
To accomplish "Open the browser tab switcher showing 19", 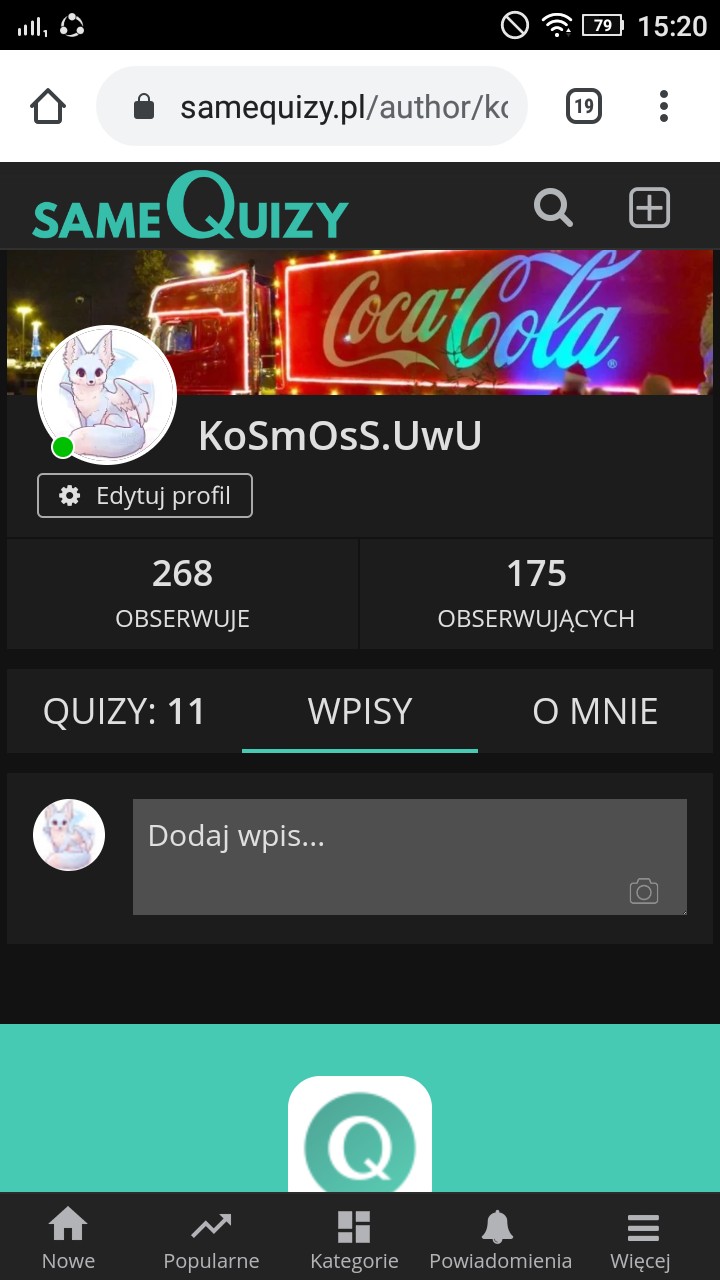I will tap(584, 106).
